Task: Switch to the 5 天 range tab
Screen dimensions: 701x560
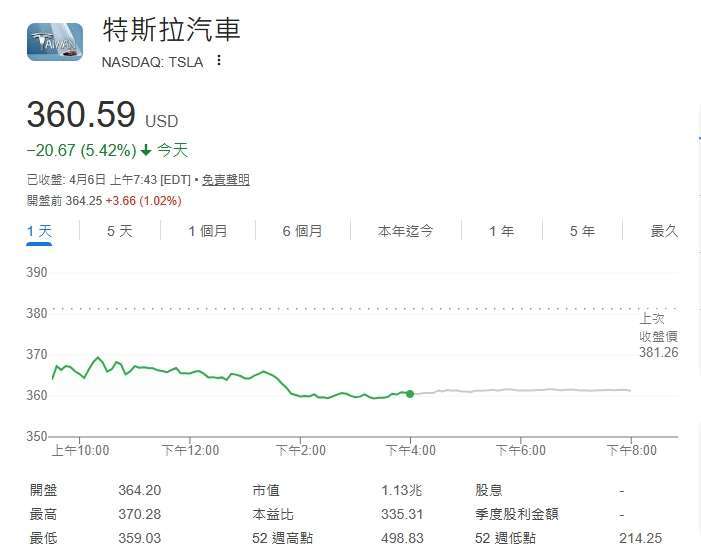Action: point(119,231)
